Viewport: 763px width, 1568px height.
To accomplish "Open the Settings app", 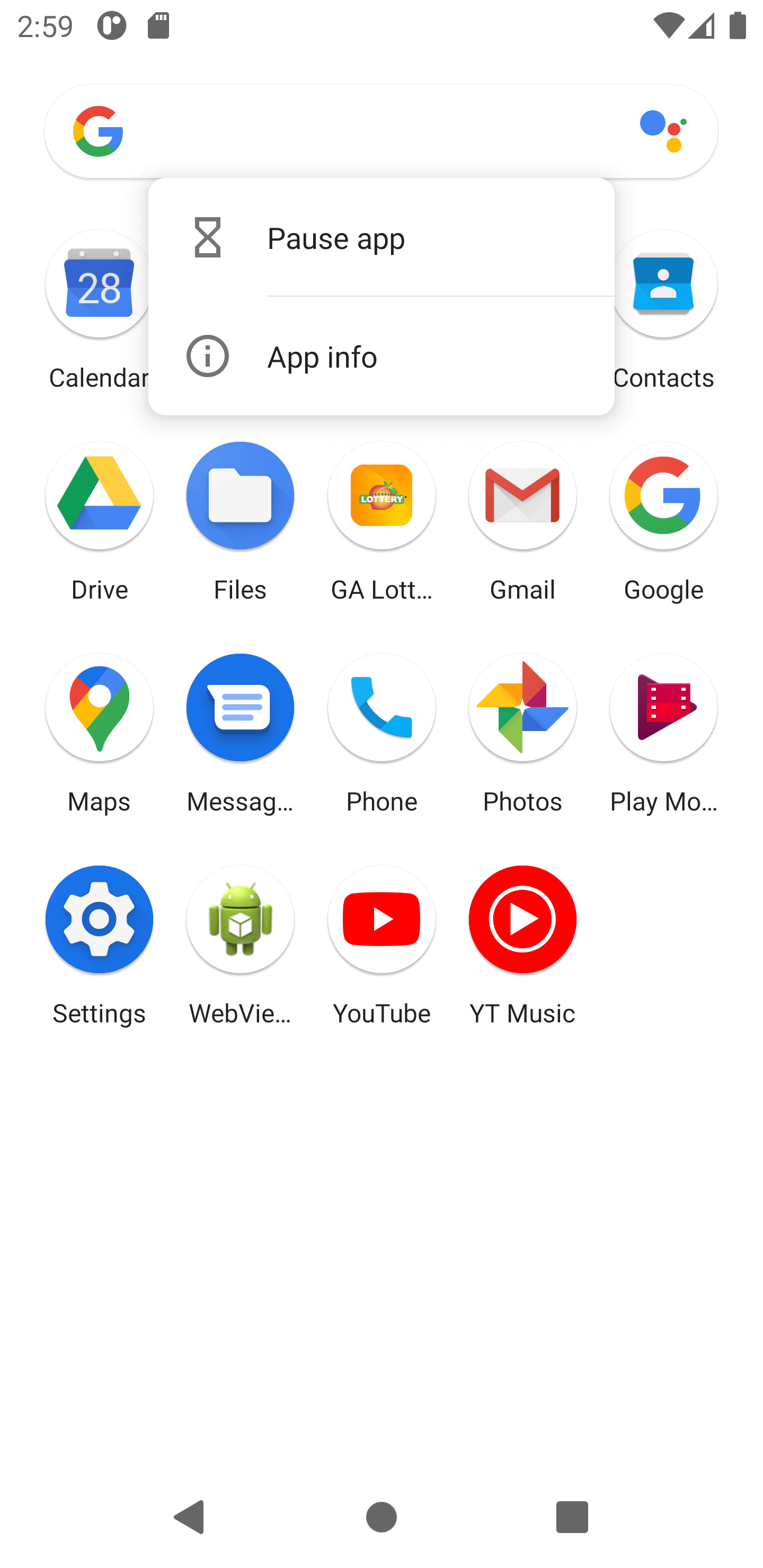I will coord(99,919).
